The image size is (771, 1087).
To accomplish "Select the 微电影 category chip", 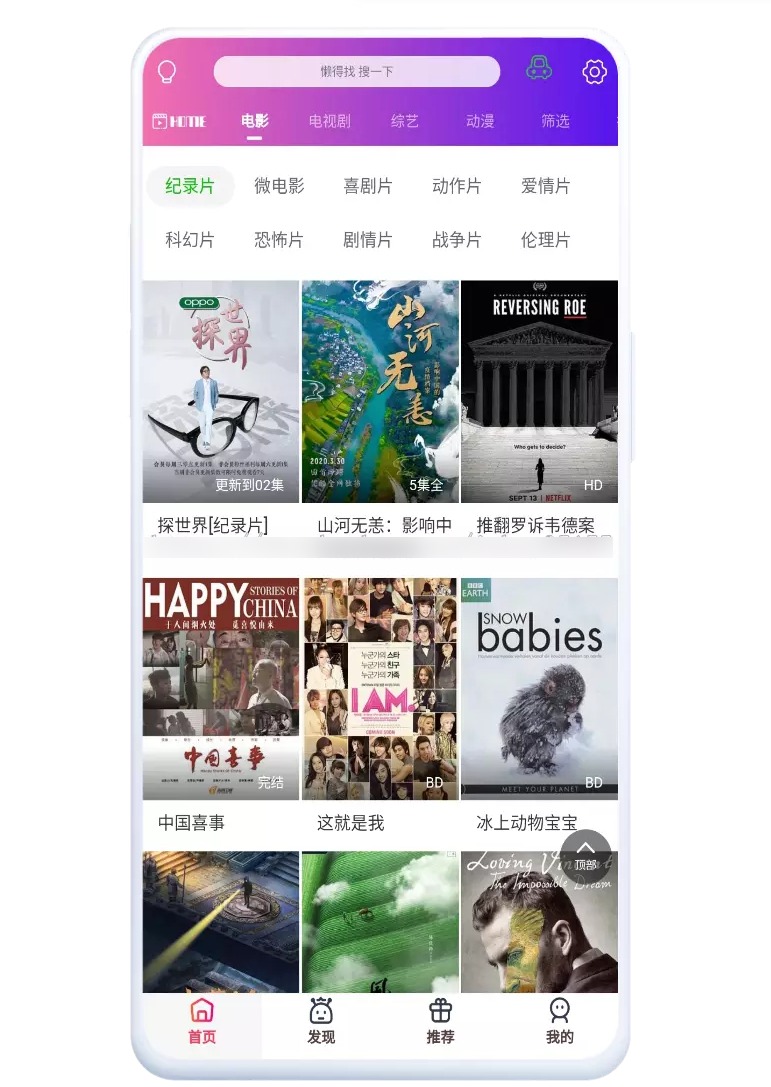I will click(x=279, y=186).
